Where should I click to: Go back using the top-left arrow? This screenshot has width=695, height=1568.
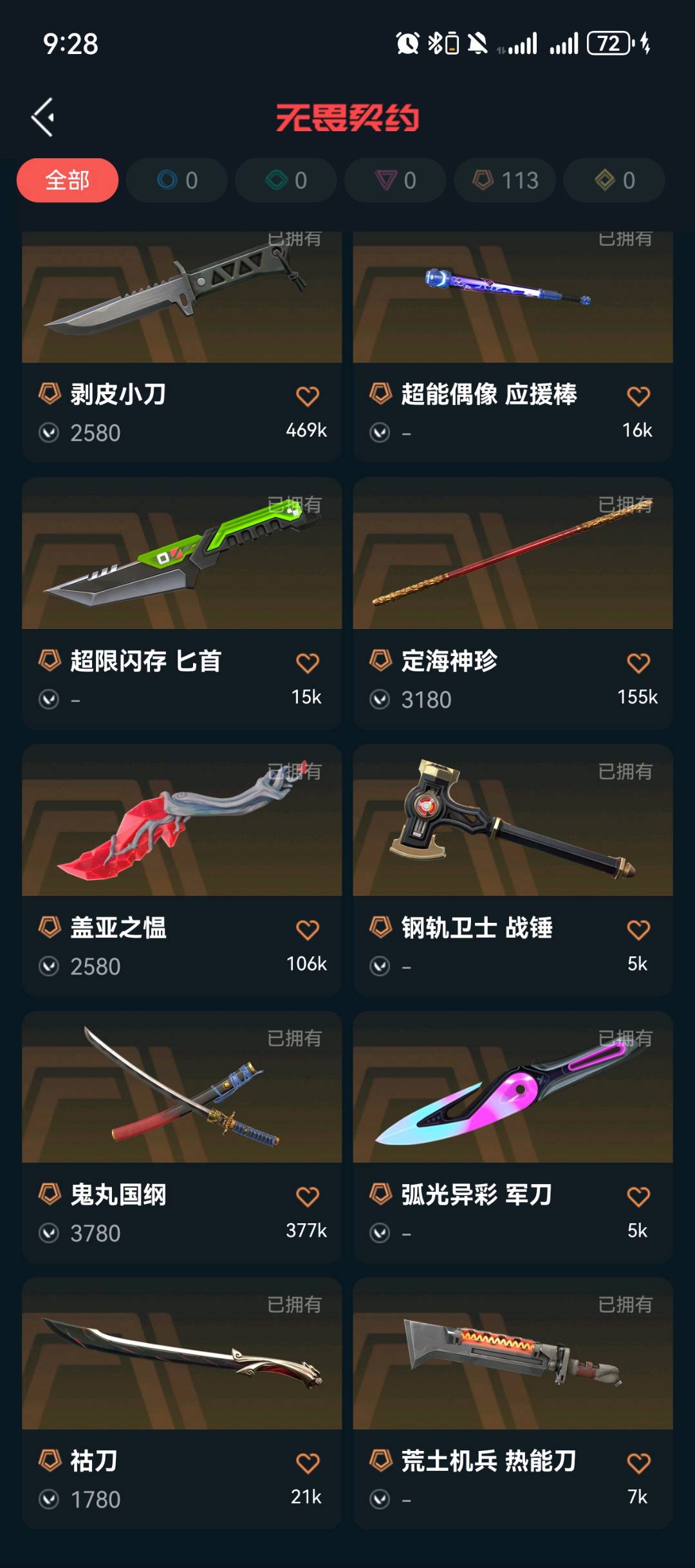point(43,117)
